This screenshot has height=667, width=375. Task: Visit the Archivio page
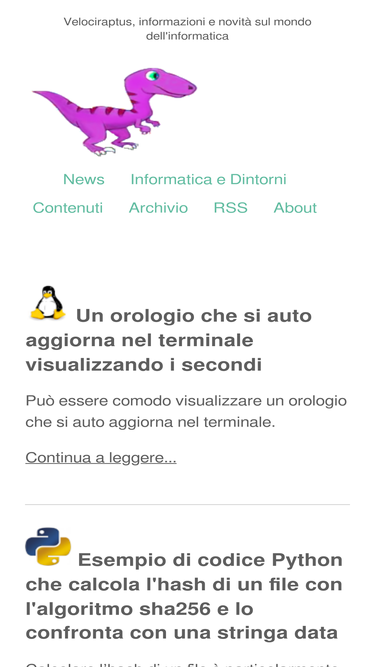(158, 208)
